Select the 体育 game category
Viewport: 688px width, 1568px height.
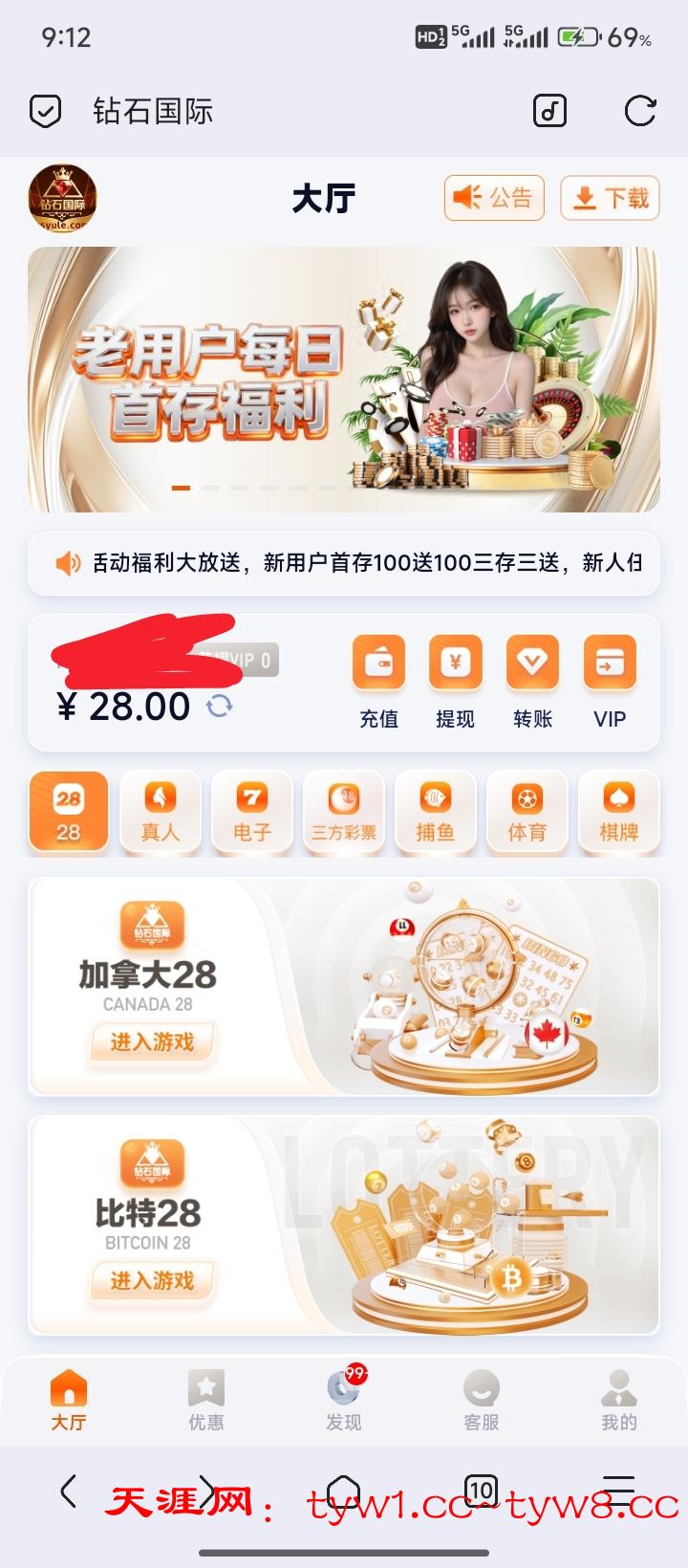click(527, 812)
